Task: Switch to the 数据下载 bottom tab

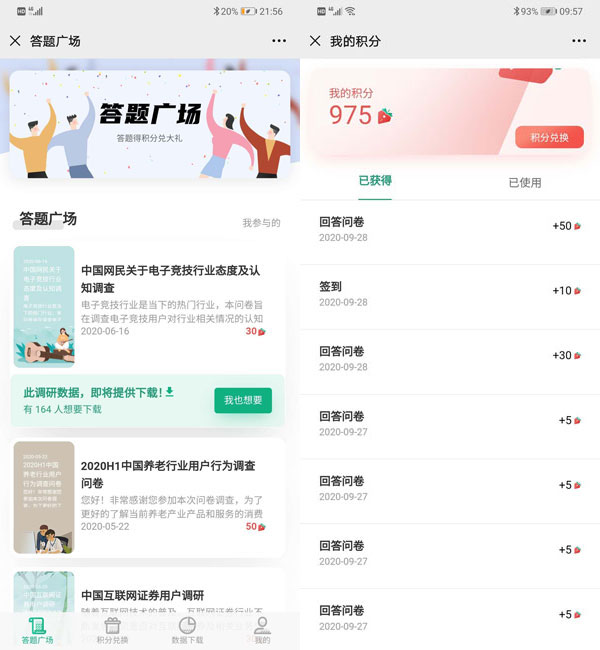Action: coord(187,630)
